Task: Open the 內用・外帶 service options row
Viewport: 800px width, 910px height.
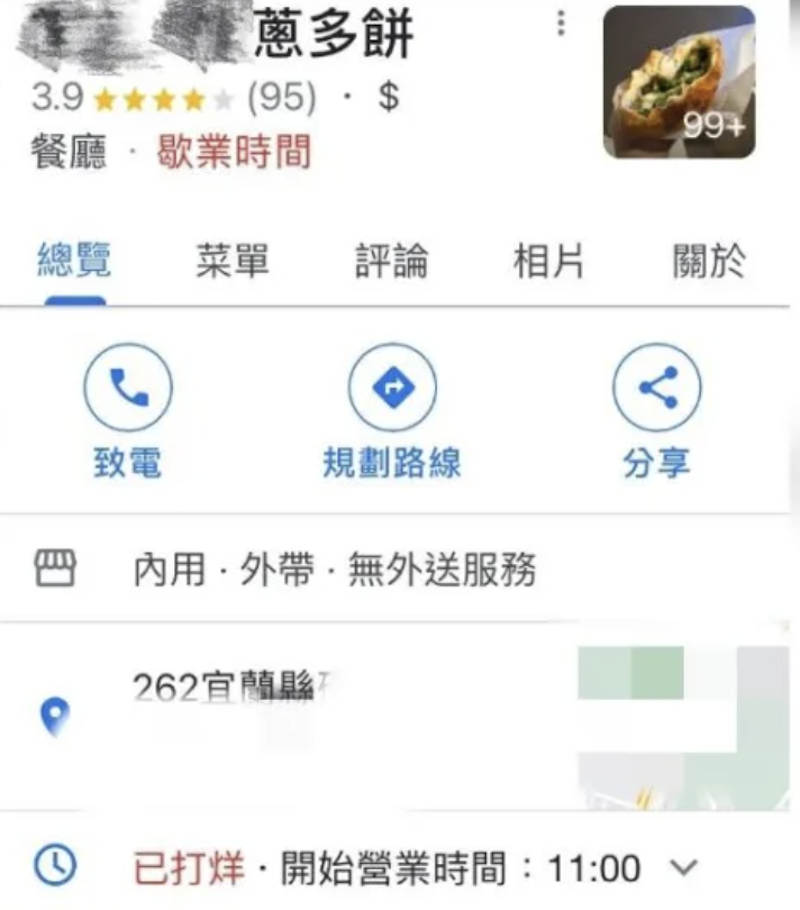Action: [x=335, y=571]
